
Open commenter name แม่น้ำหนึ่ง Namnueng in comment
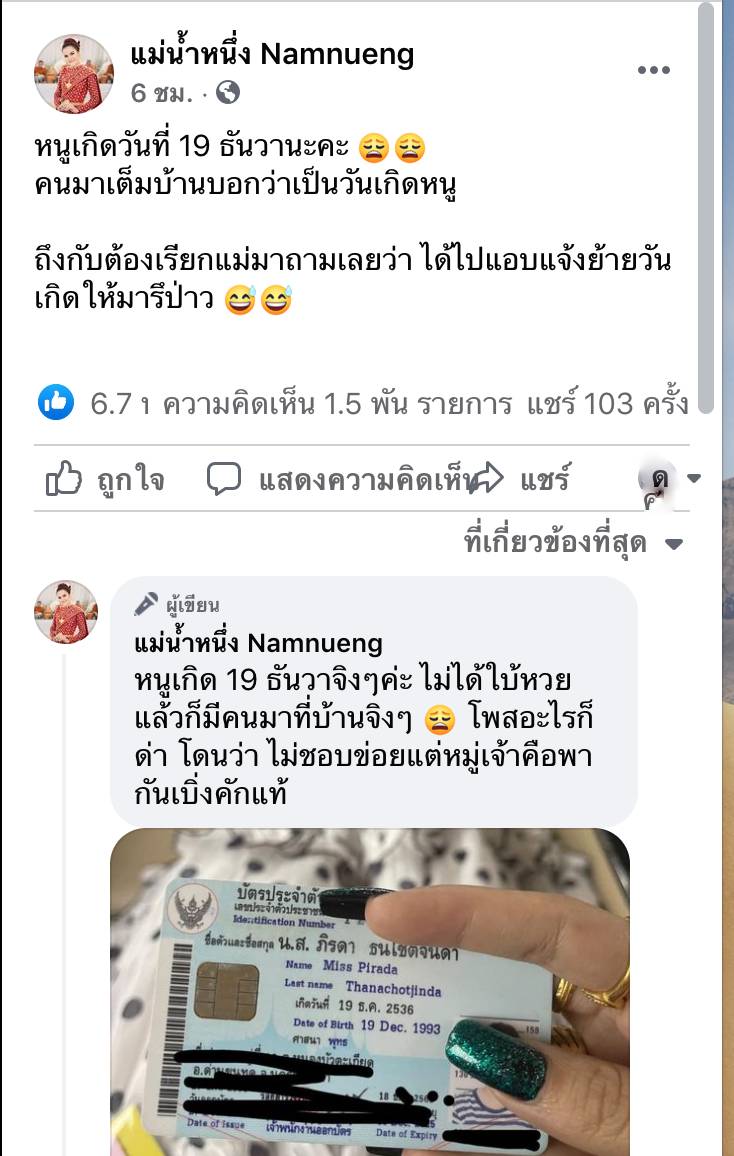(x=258, y=642)
